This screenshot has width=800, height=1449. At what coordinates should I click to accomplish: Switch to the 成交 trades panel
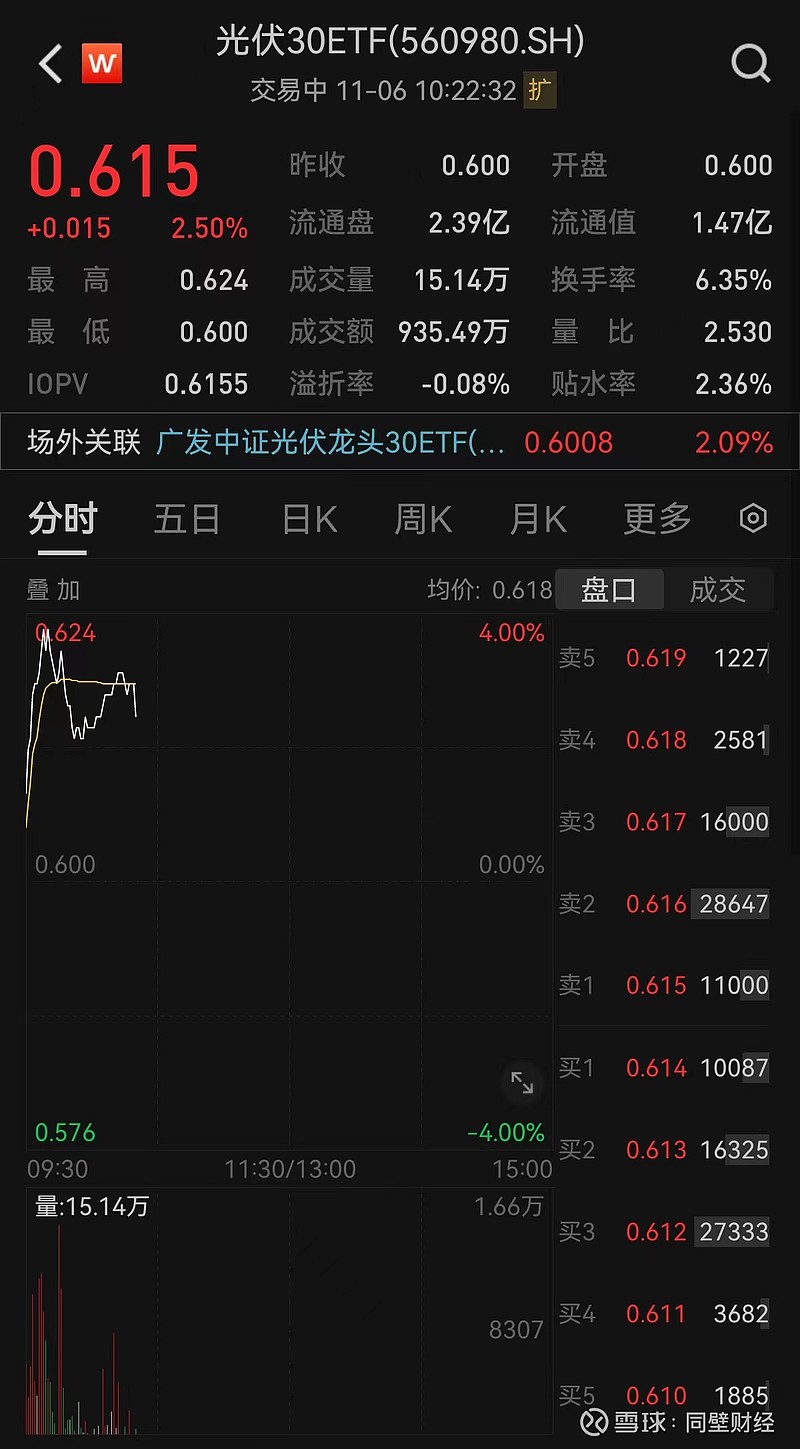pos(718,590)
